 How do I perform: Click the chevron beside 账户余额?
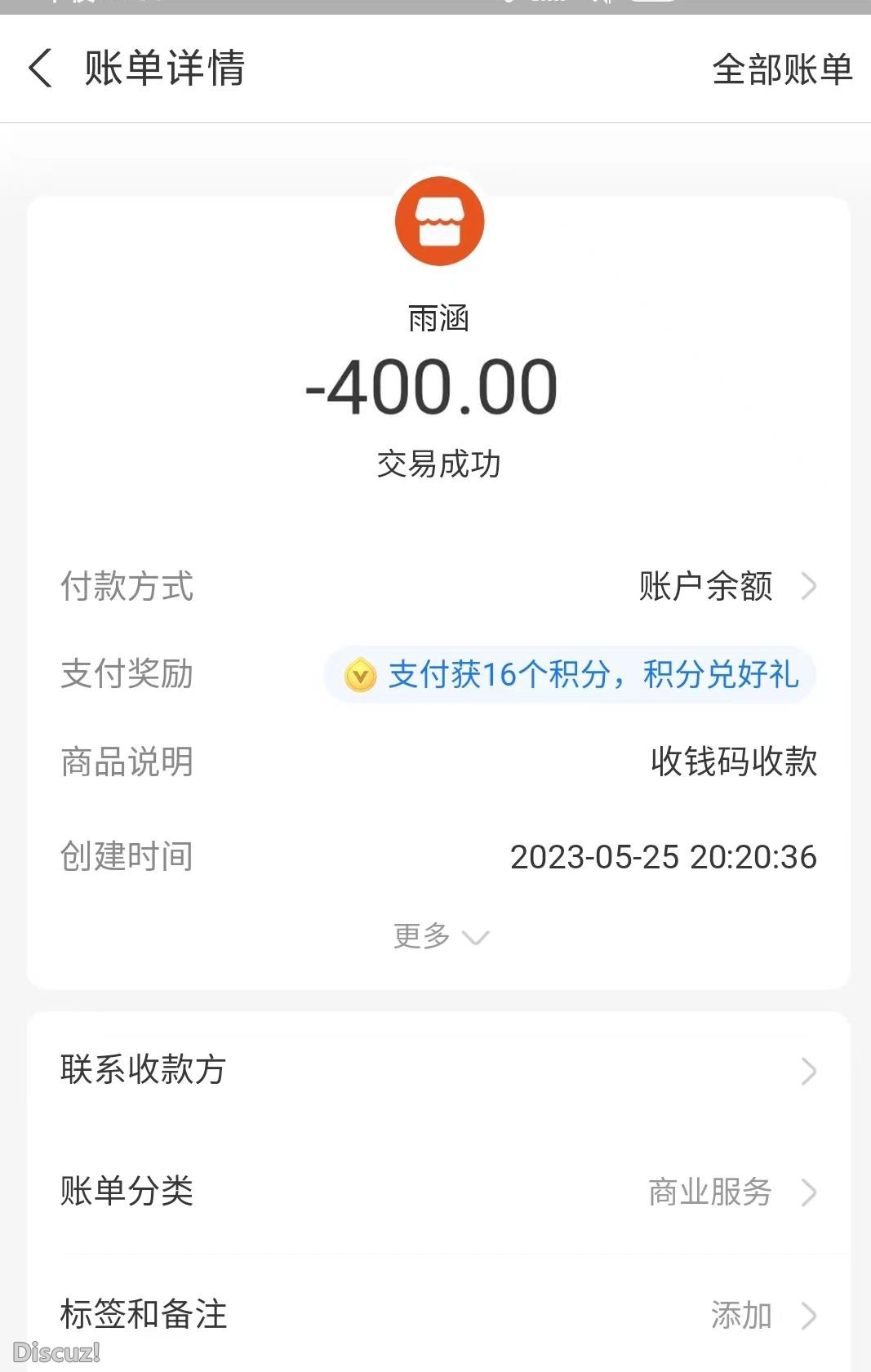(808, 585)
